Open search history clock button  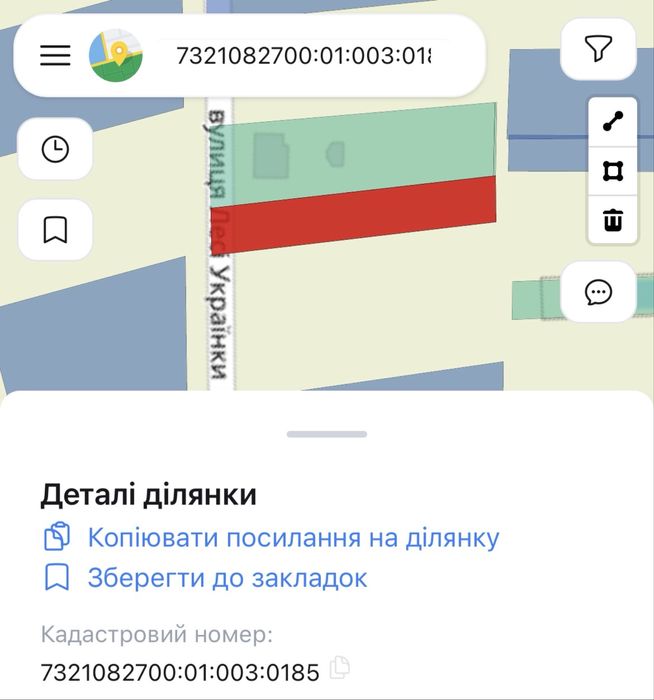click(55, 150)
